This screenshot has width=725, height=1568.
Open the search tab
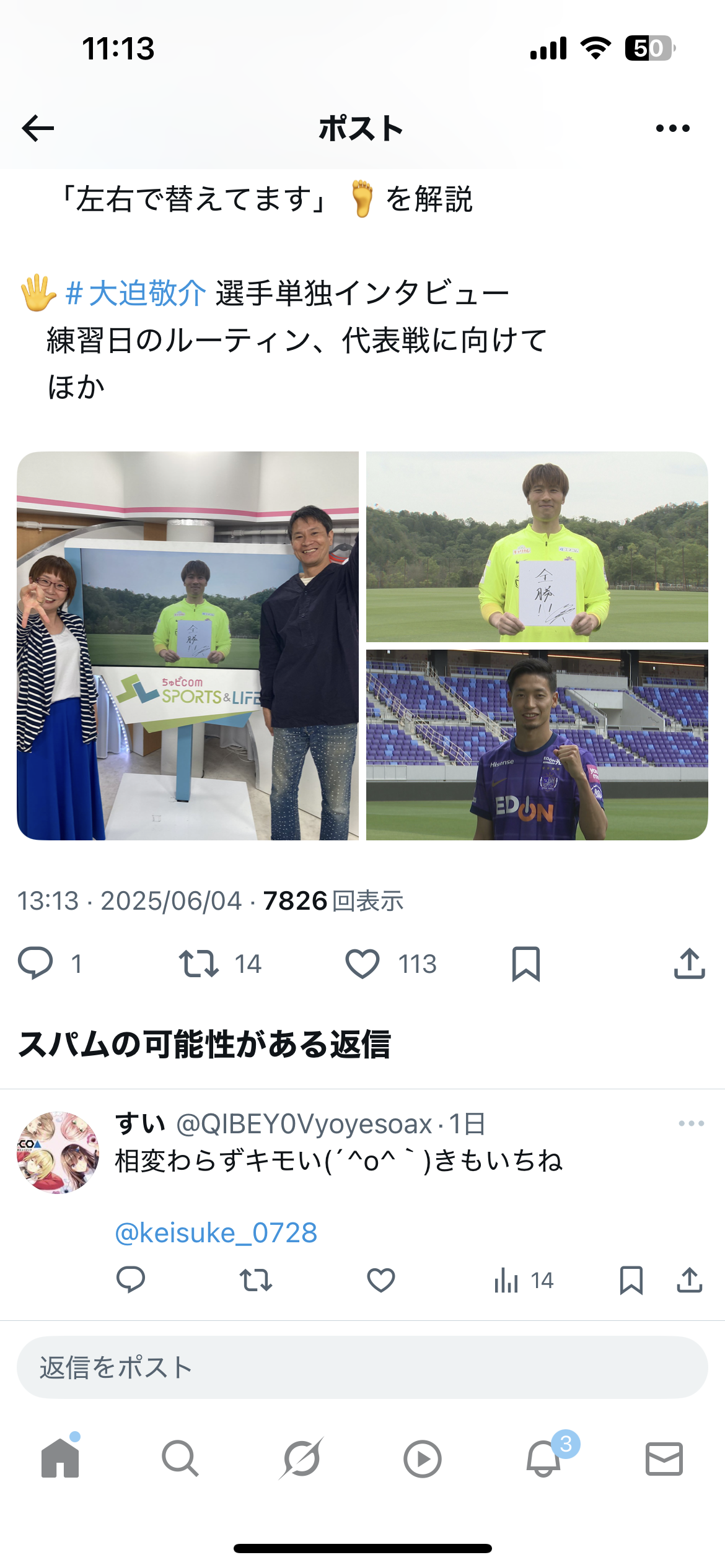(180, 1459)
